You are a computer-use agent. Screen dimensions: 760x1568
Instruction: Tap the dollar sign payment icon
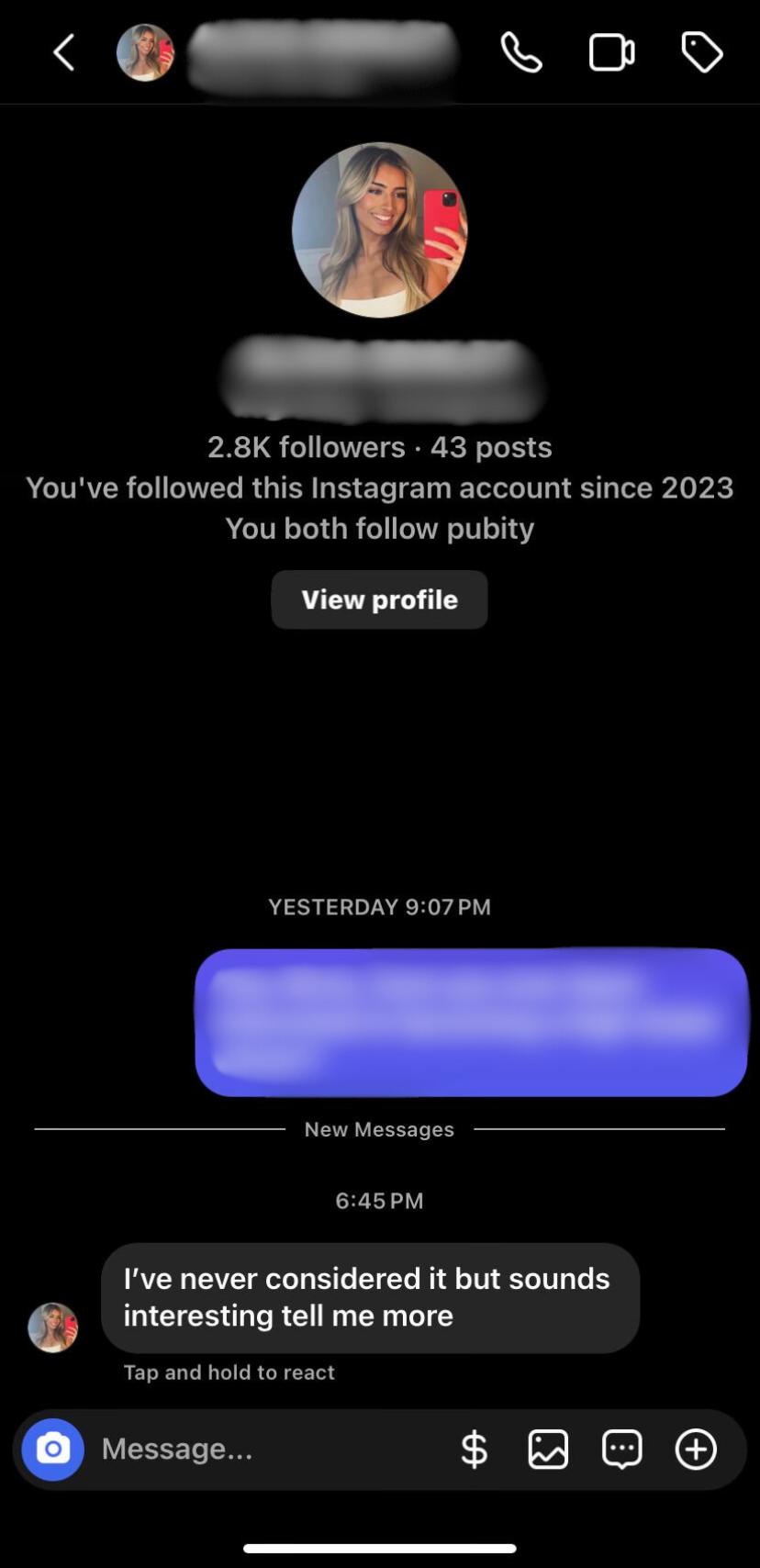(474, 1450)
